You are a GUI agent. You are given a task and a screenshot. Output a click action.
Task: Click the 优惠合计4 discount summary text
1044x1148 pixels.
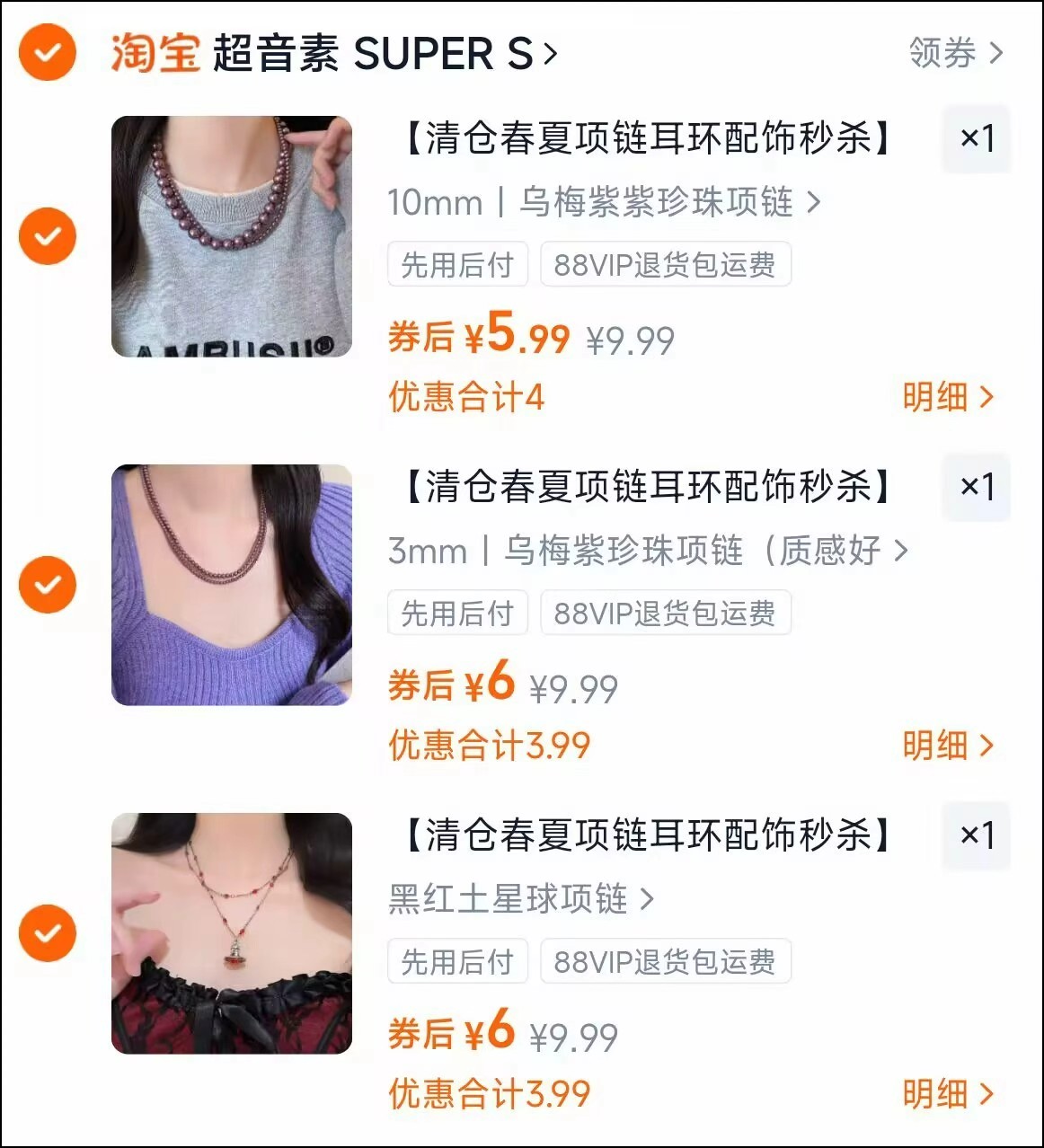coord(466,396)
